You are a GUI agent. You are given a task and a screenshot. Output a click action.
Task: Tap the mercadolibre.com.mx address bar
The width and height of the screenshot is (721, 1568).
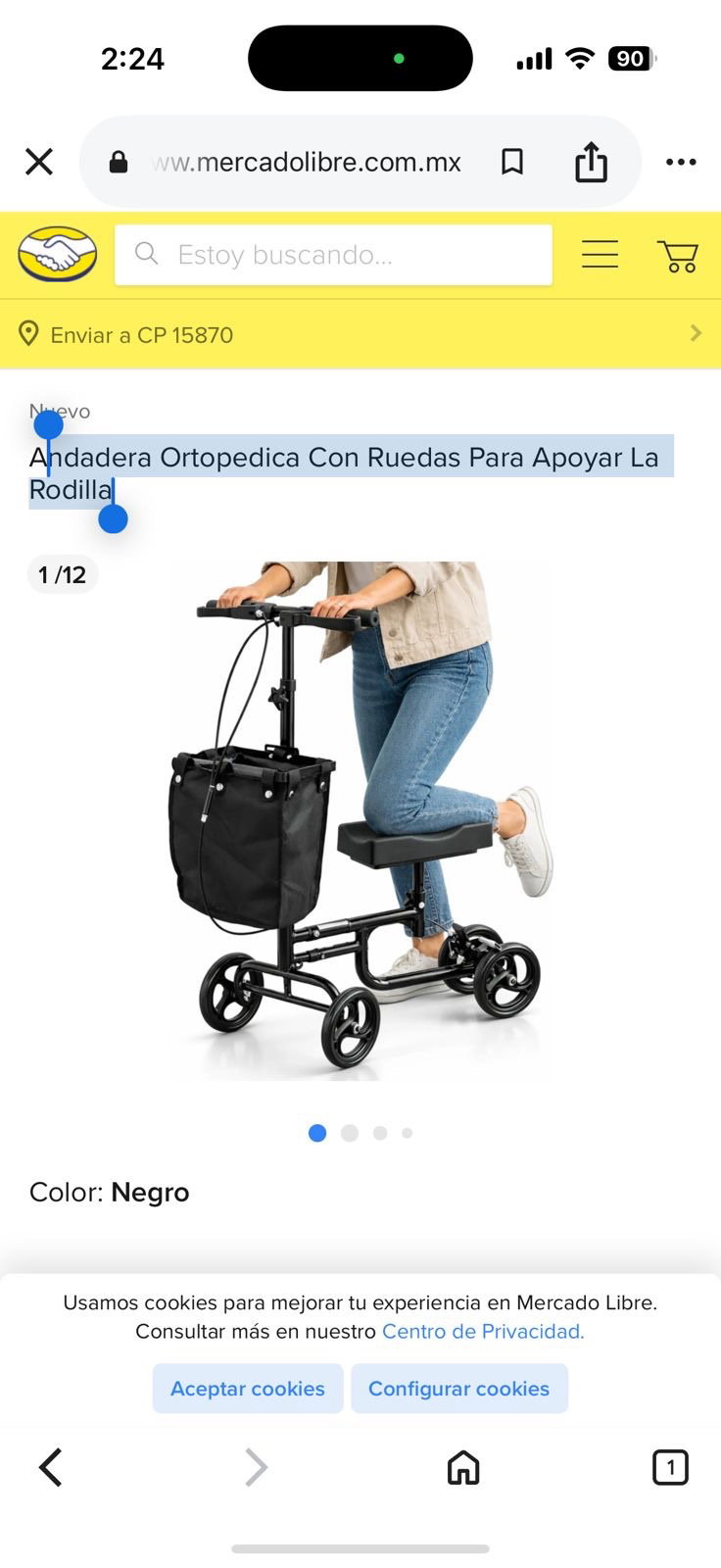pyautogui.click(x=306, y=162)
